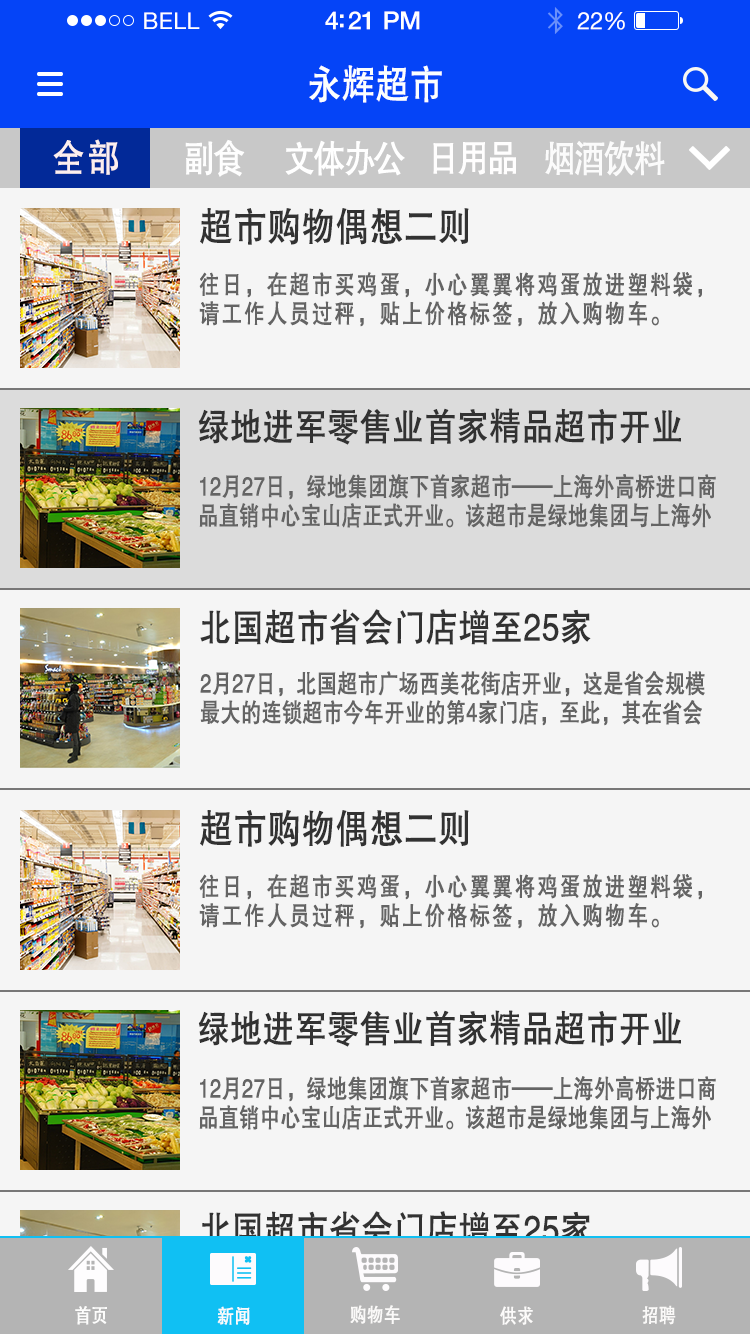
Task: Select the 全部 category tab
Action: click(84, 157)
